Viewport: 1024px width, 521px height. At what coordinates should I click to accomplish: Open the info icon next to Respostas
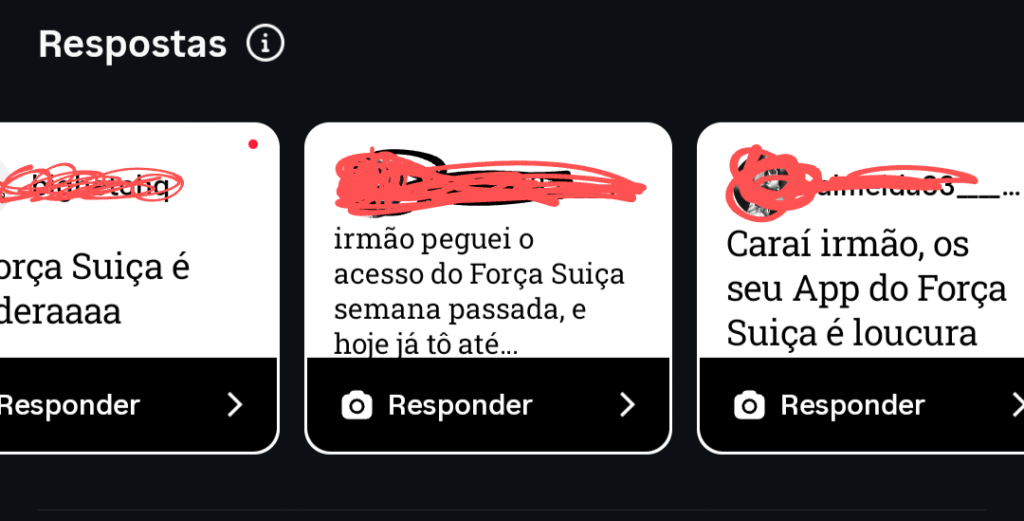265,44
